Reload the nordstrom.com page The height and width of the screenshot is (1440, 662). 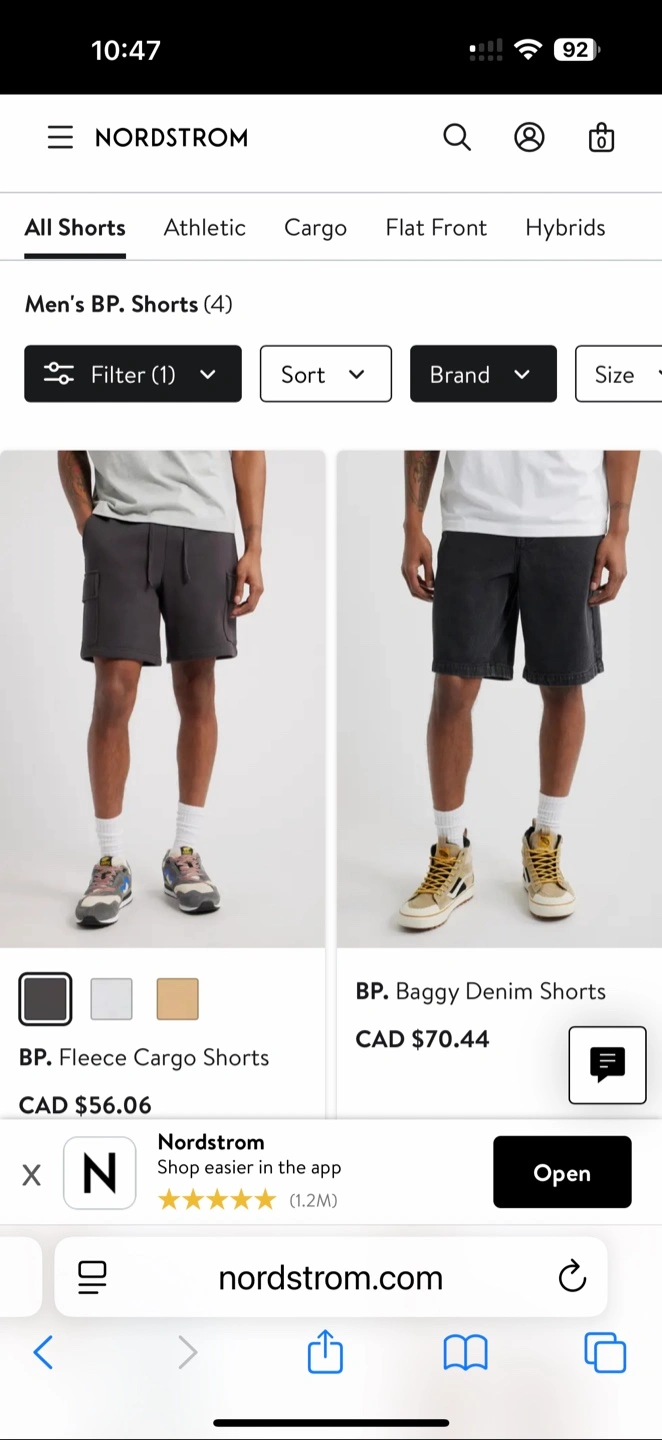[572, 1277]
